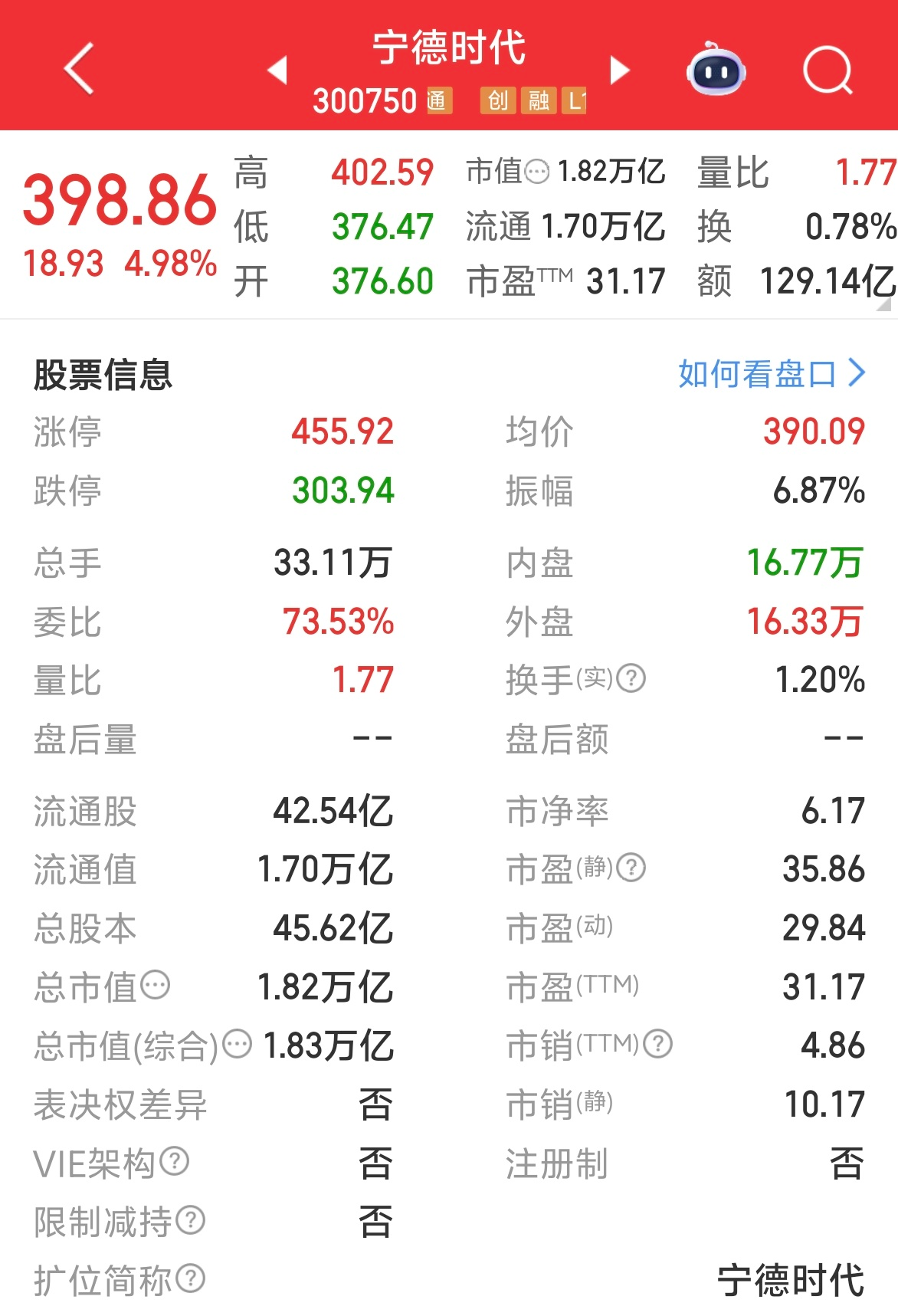The height and width of the screenshot is (1316, 898).
Task: Go back using the top-left arrow
Action: tap(80, 69)
